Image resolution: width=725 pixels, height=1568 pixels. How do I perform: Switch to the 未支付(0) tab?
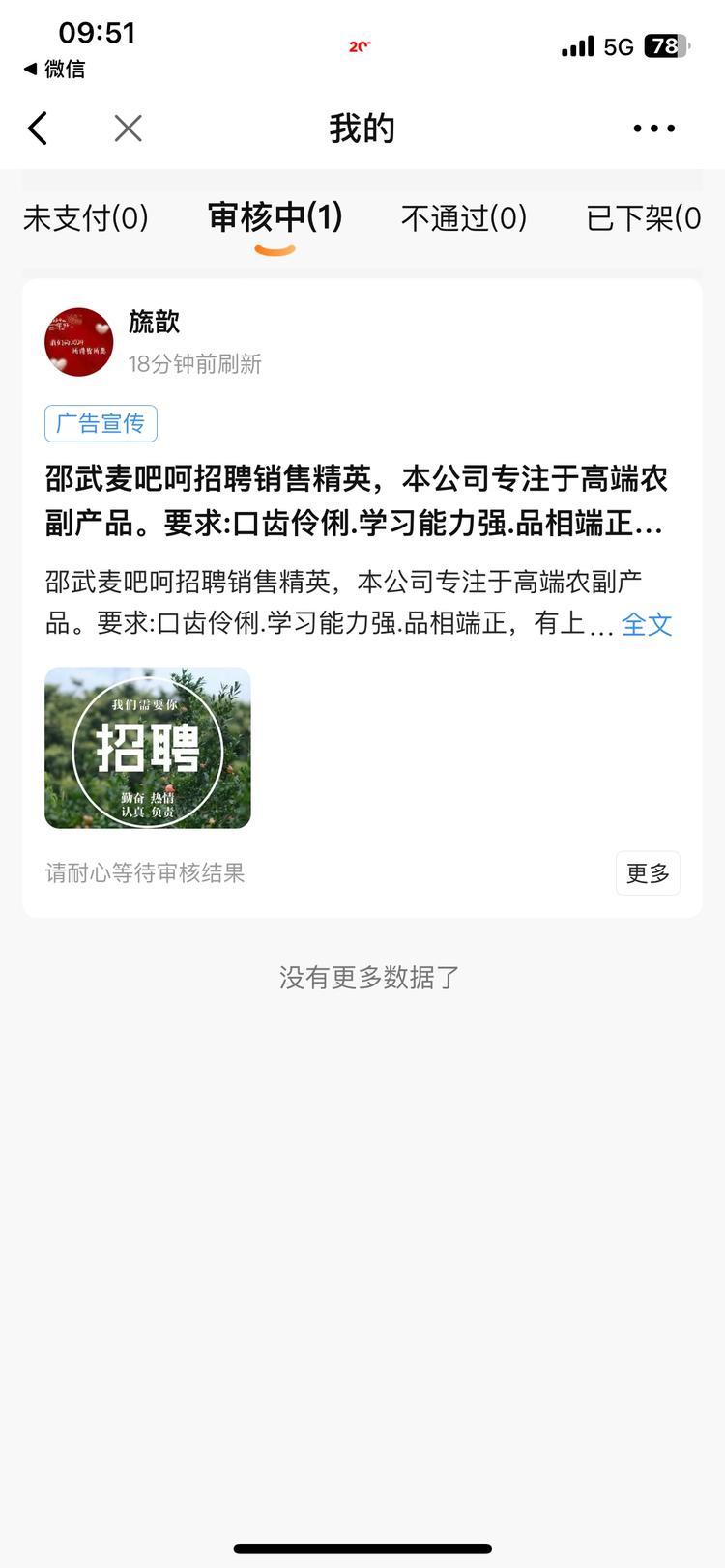point(86,218)
